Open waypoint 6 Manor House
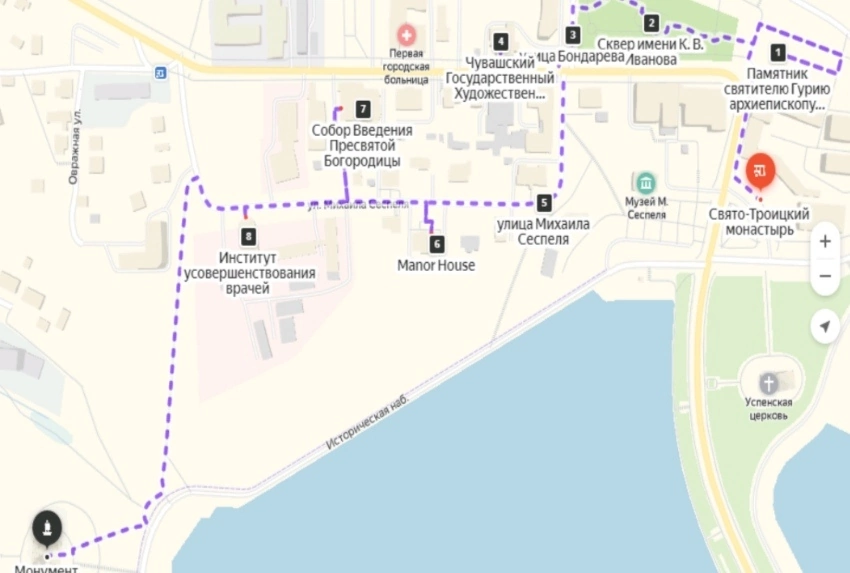 pos(435,243)
